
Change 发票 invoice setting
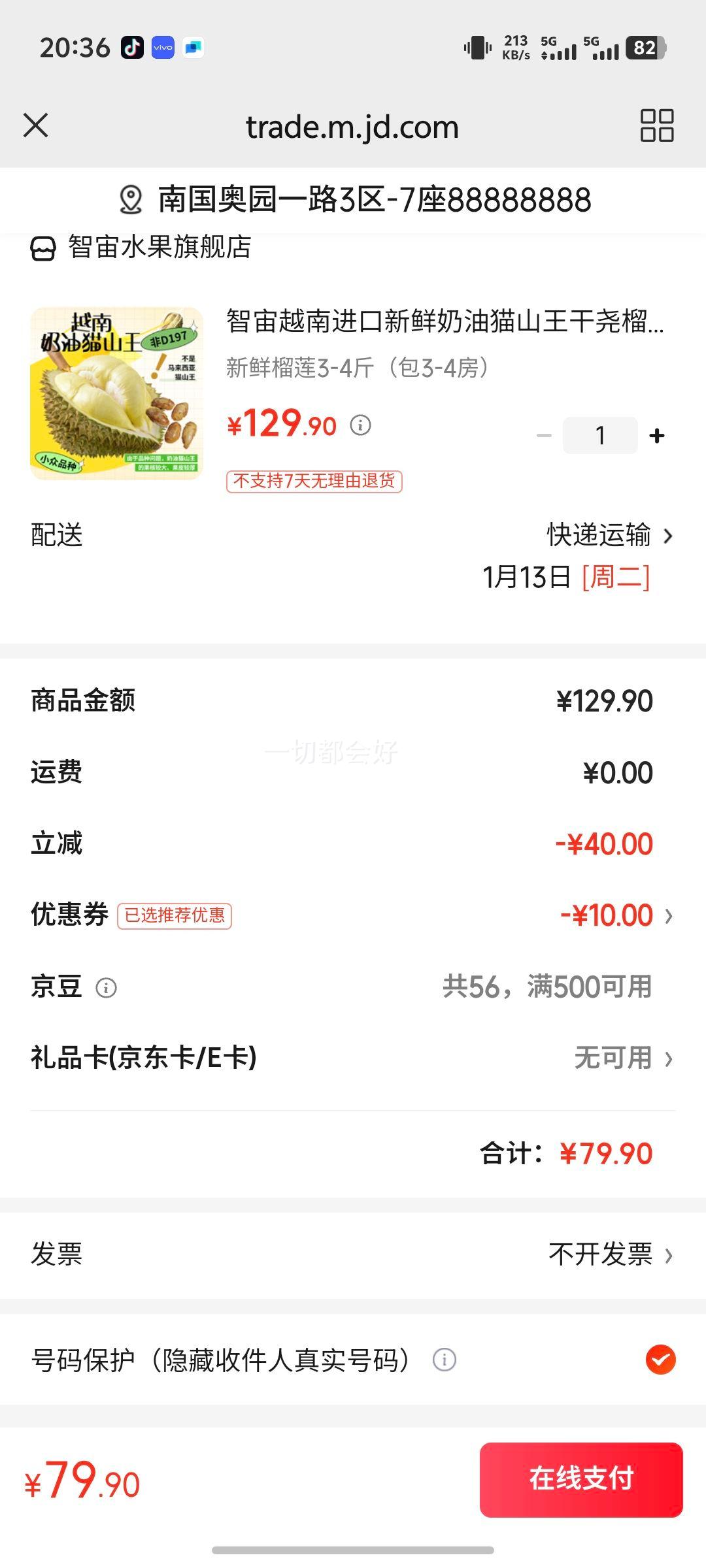[609, 1254]
